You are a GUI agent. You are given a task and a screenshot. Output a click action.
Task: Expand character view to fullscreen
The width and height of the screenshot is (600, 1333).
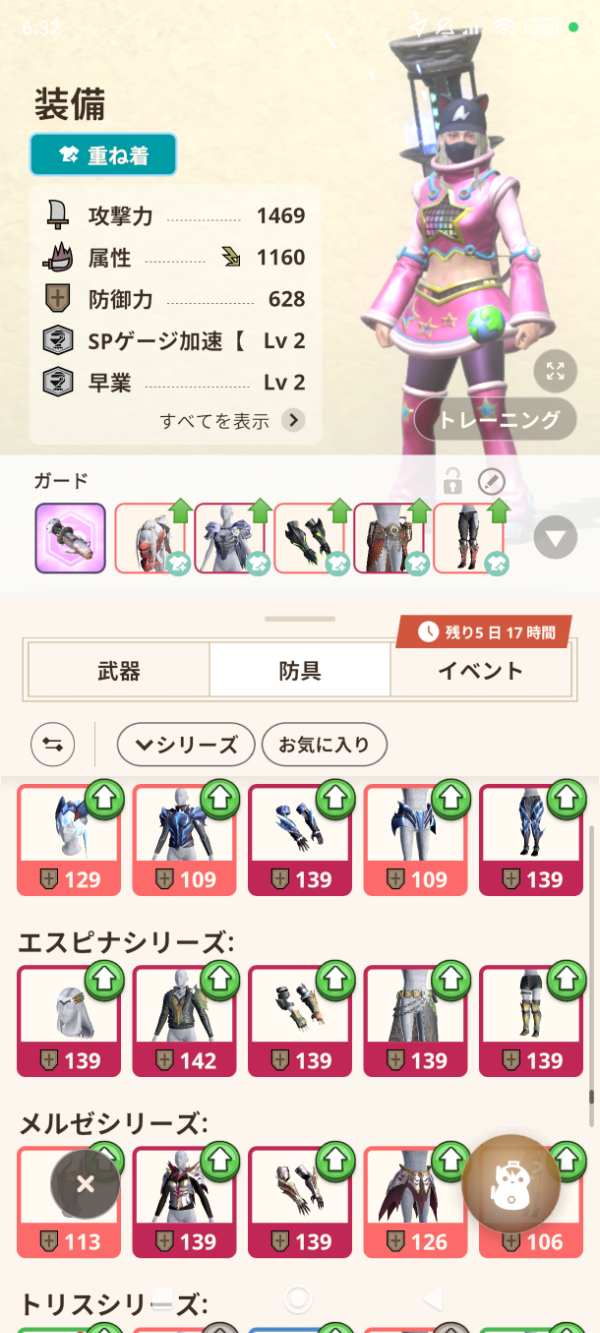tap(555, 372)
